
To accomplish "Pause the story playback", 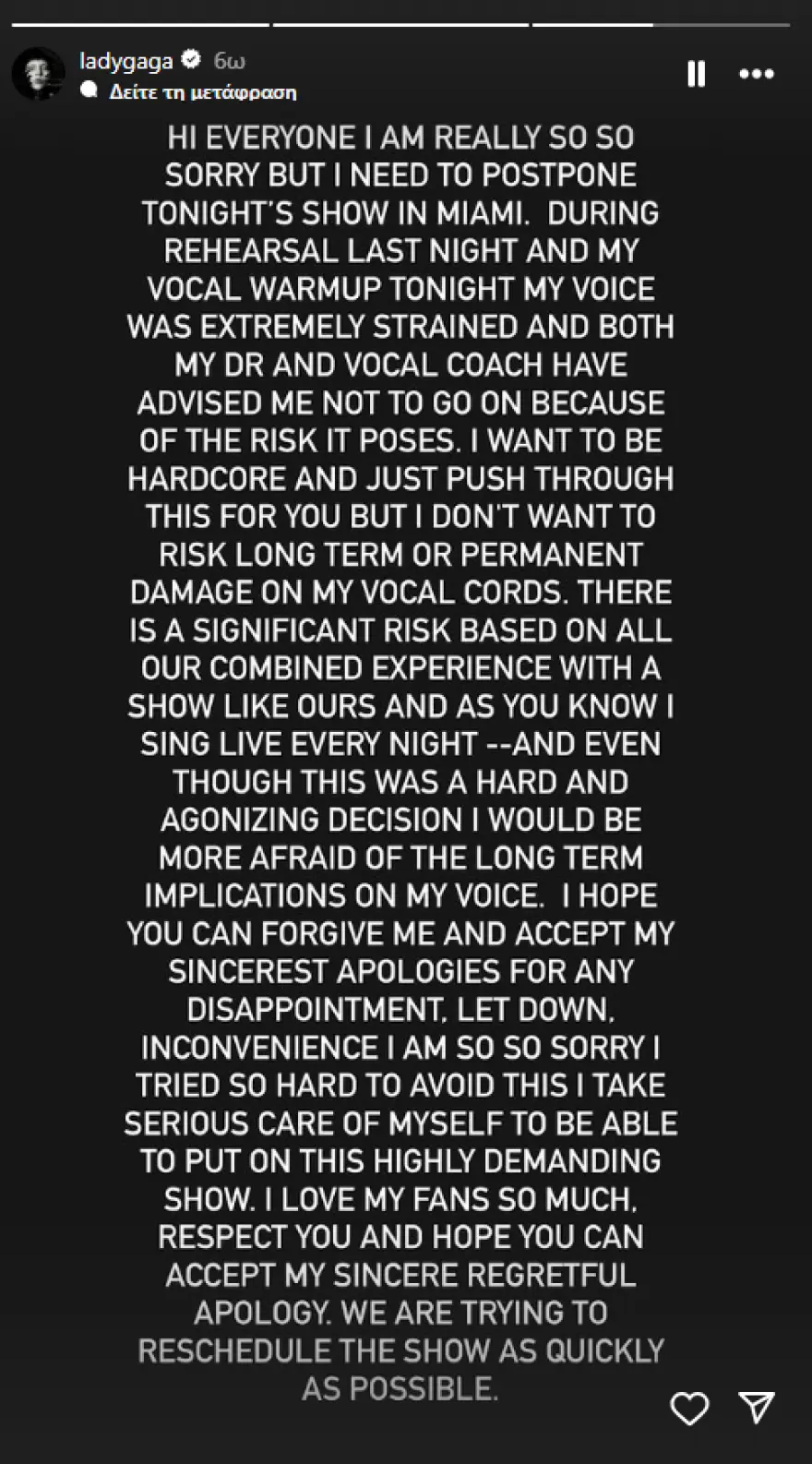I will 697,74.
